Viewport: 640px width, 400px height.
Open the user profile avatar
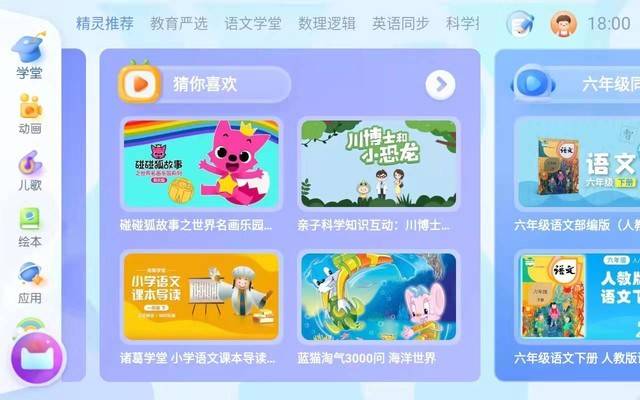[564, 23]
